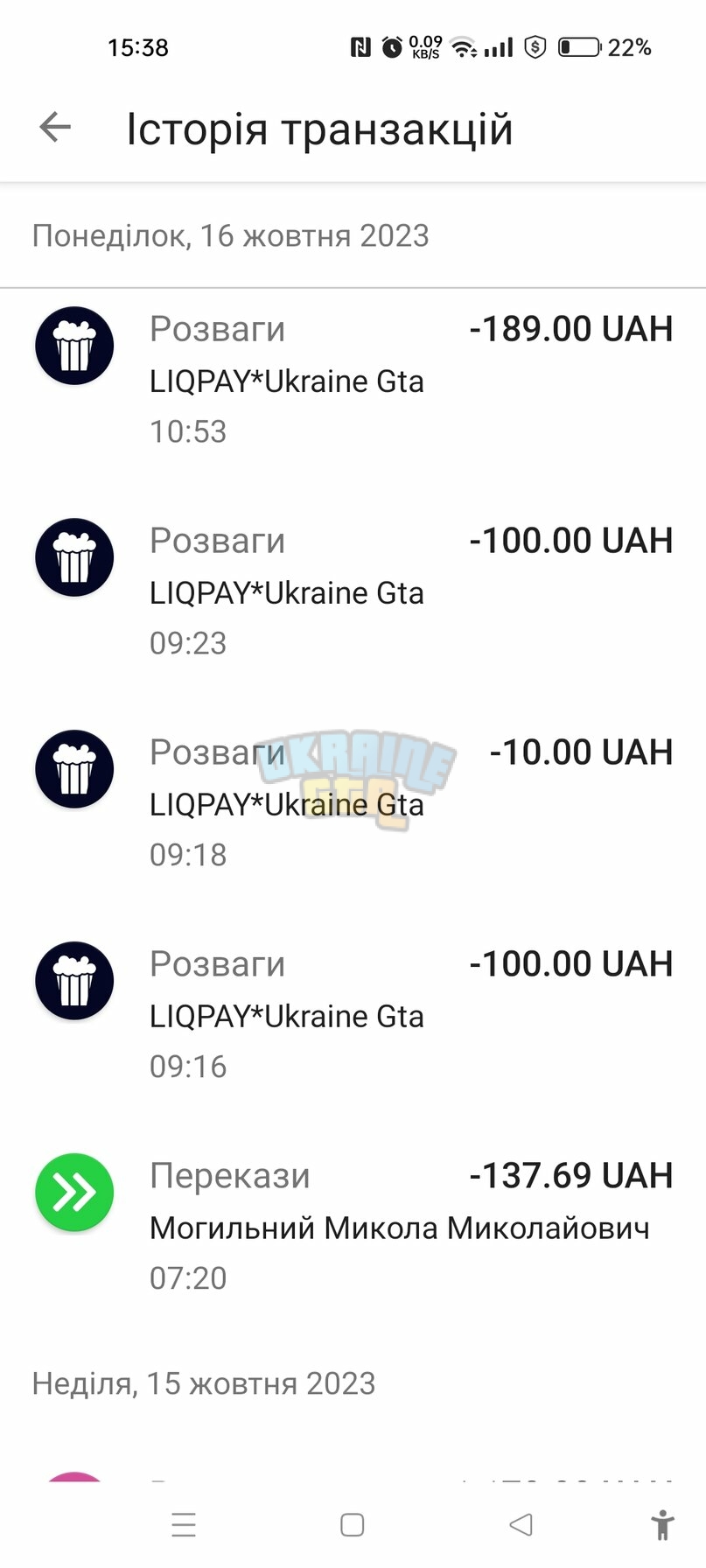This screenshot has height=1568, width=706.
Task: View the -10.00 UAH transaction details
Action: (353, 804)
